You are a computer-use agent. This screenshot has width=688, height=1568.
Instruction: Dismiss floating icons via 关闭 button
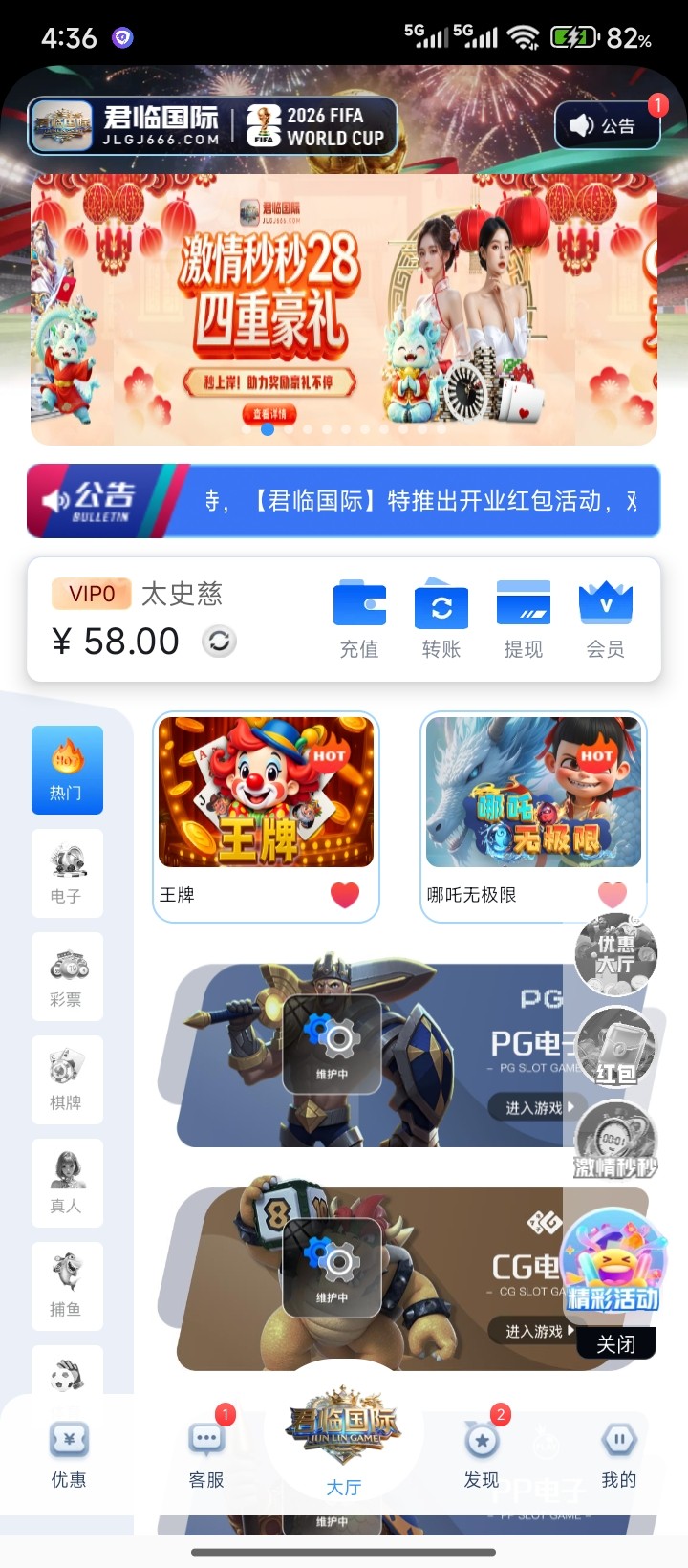[x=617, y=1343]
